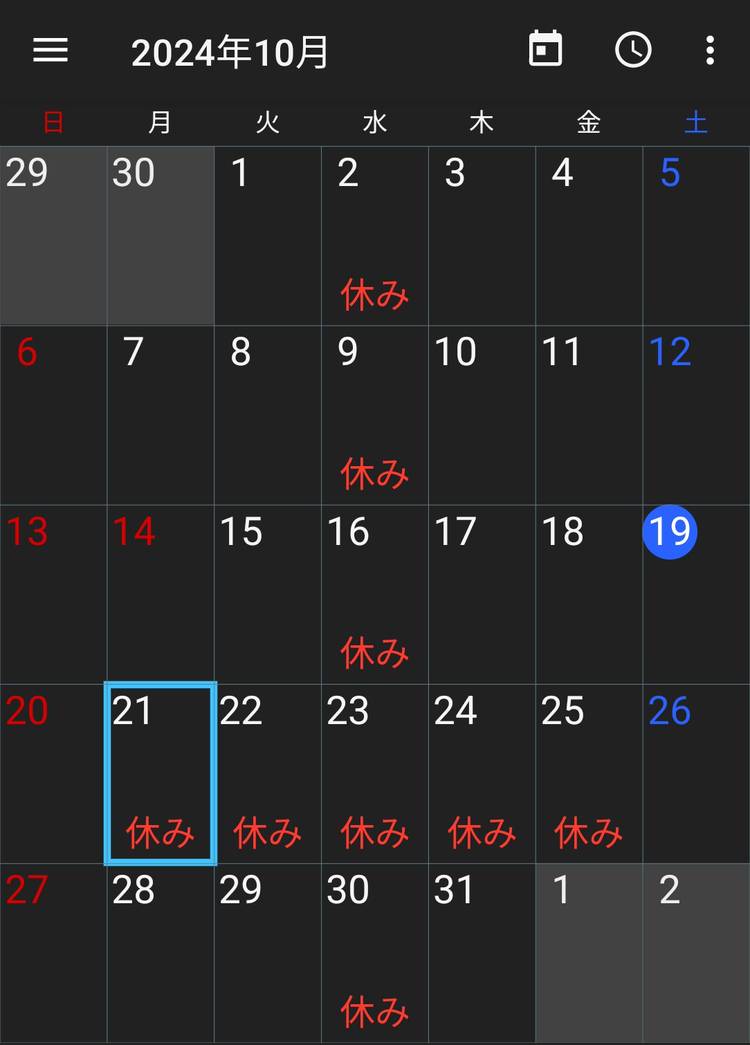Open the clock icon in toolbar
750x1045 pixels.
(632, 50)
